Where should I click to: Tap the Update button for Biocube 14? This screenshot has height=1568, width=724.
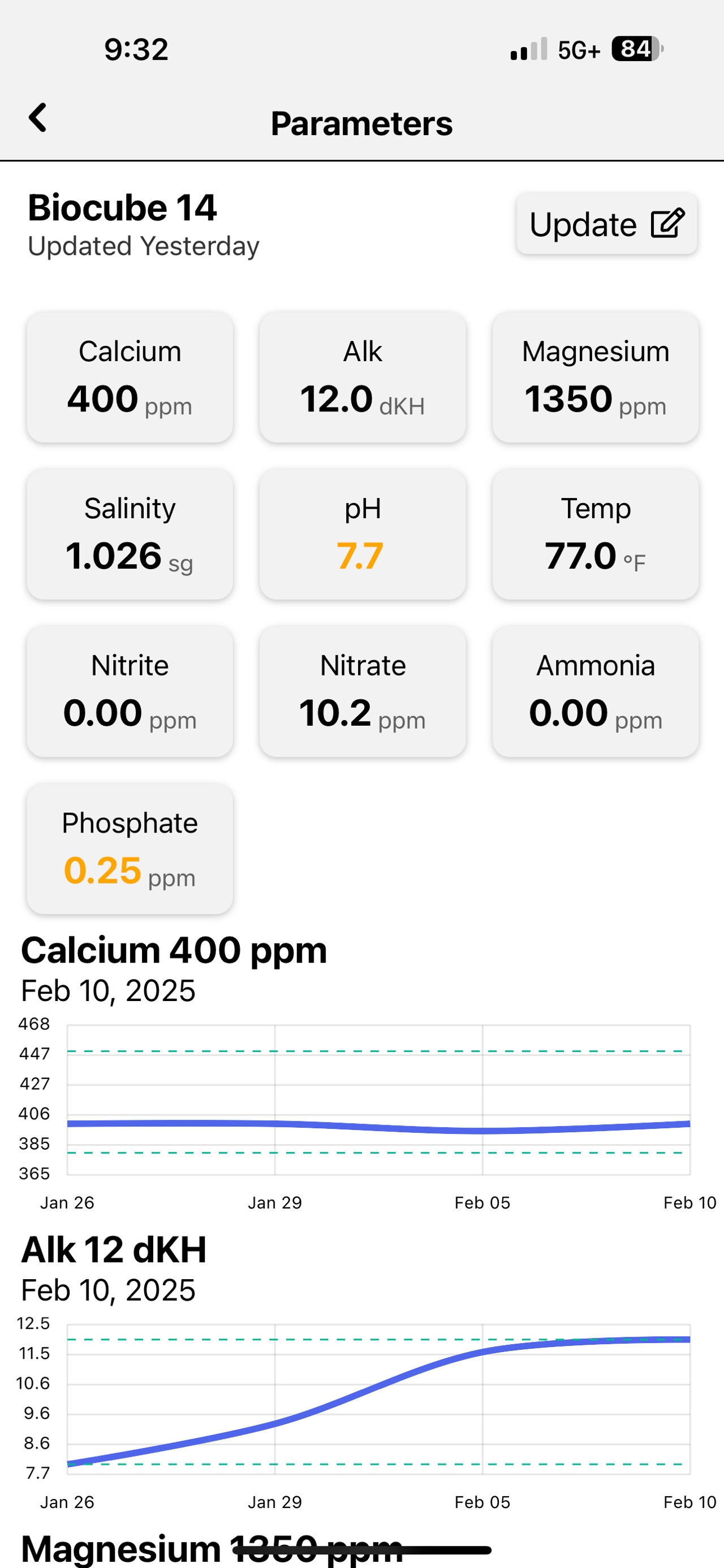coord(606,224)
